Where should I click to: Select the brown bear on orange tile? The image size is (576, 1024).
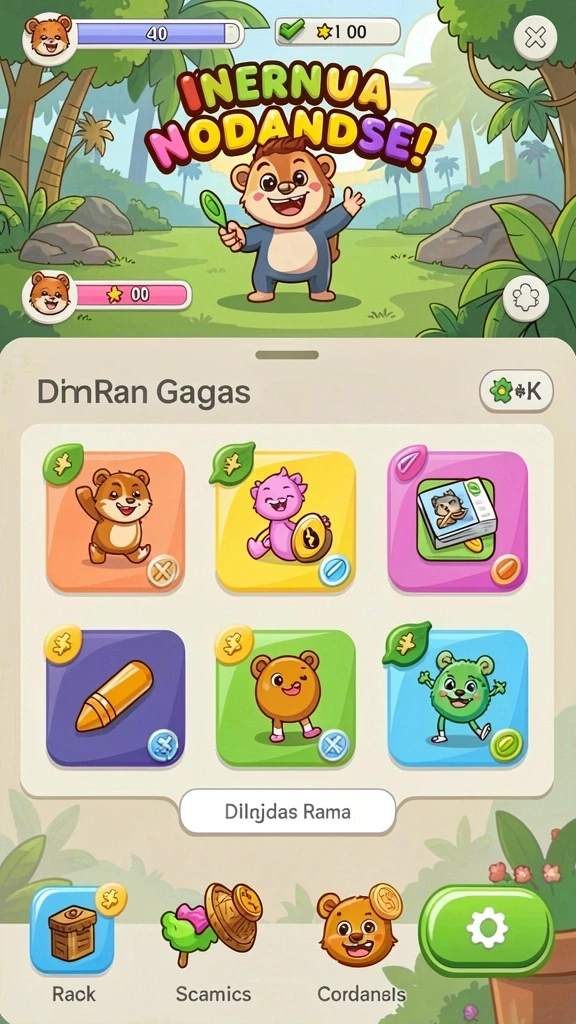[x=115, y=520]
